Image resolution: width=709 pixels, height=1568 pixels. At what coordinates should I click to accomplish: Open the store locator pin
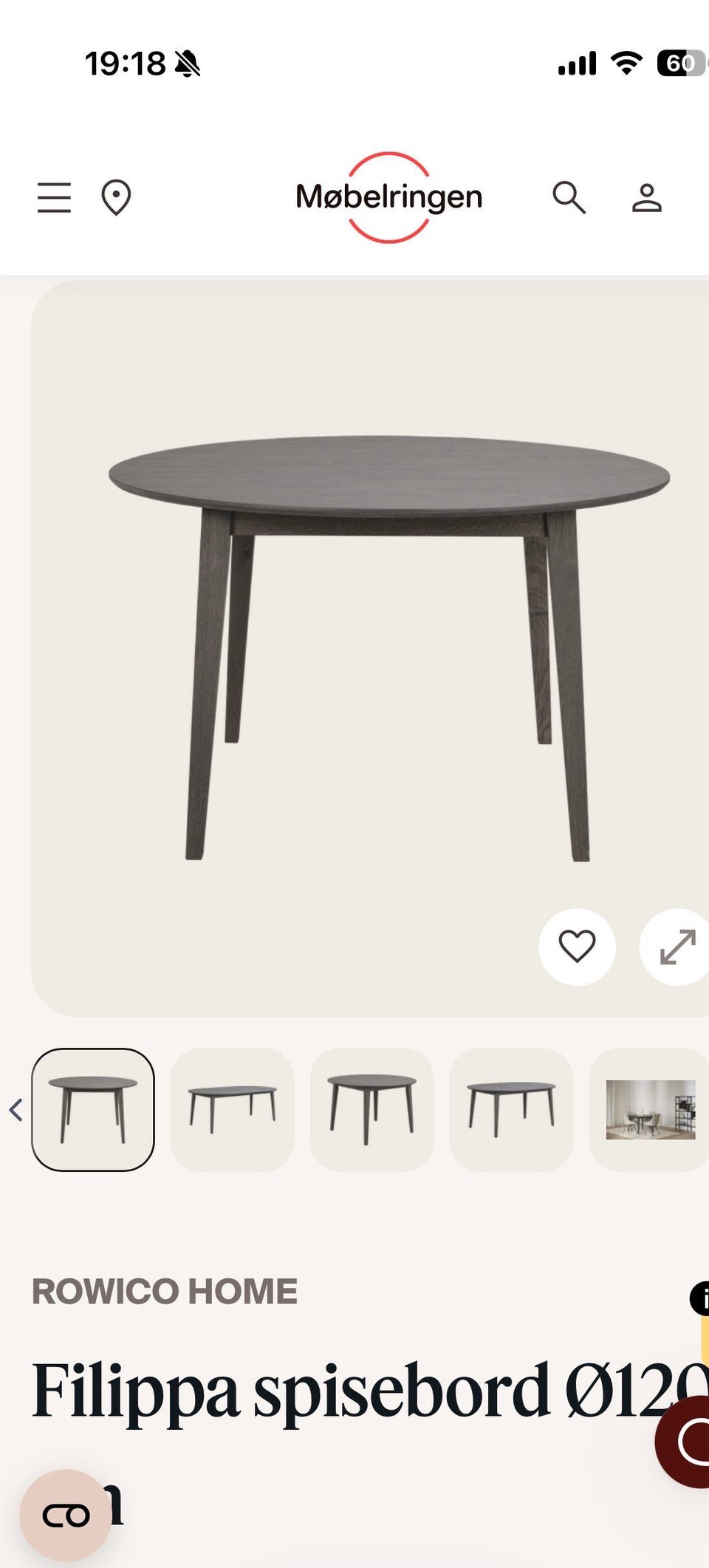(x=116, y=198)
